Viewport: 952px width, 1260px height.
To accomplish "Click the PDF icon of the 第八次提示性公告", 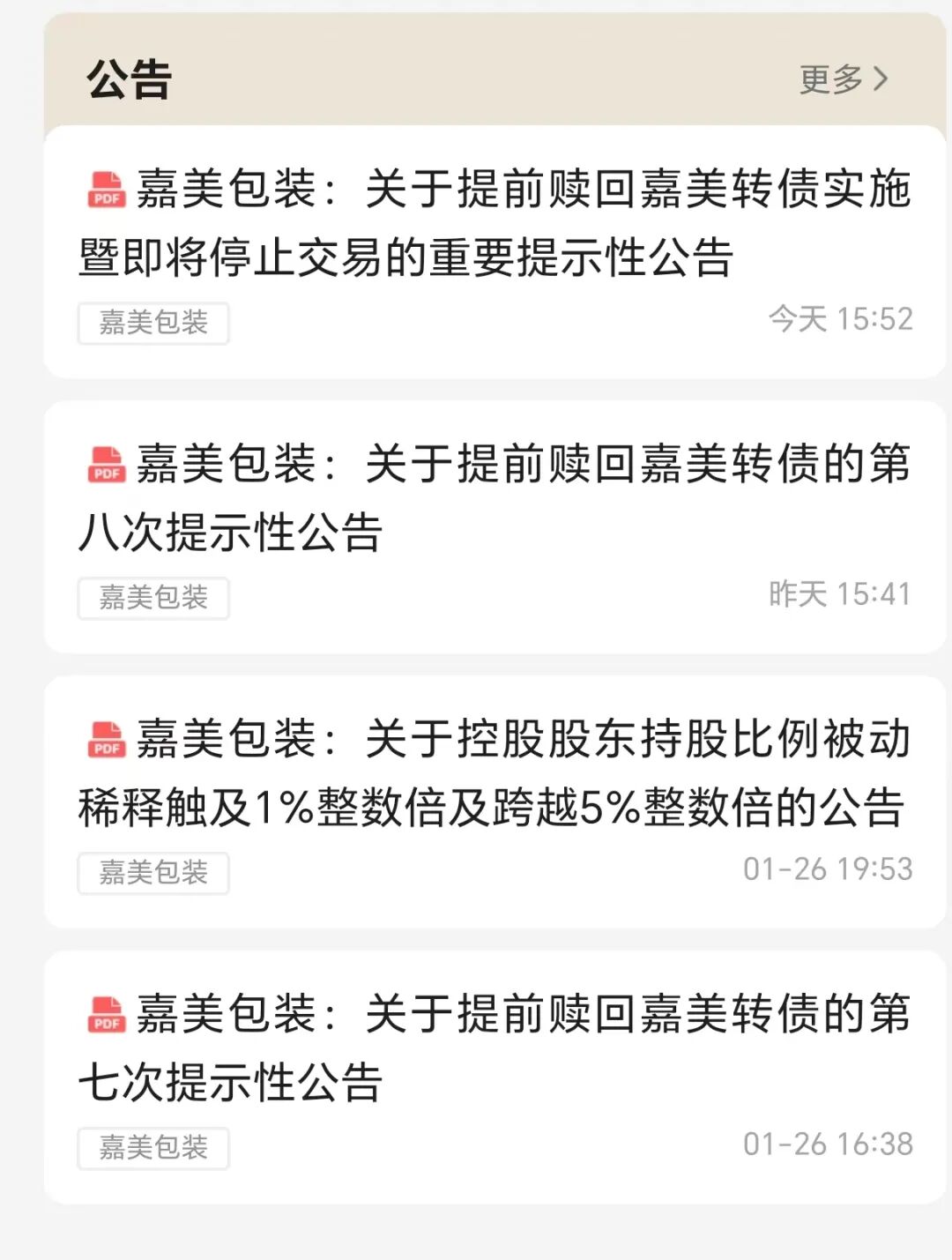I will 105,465.
